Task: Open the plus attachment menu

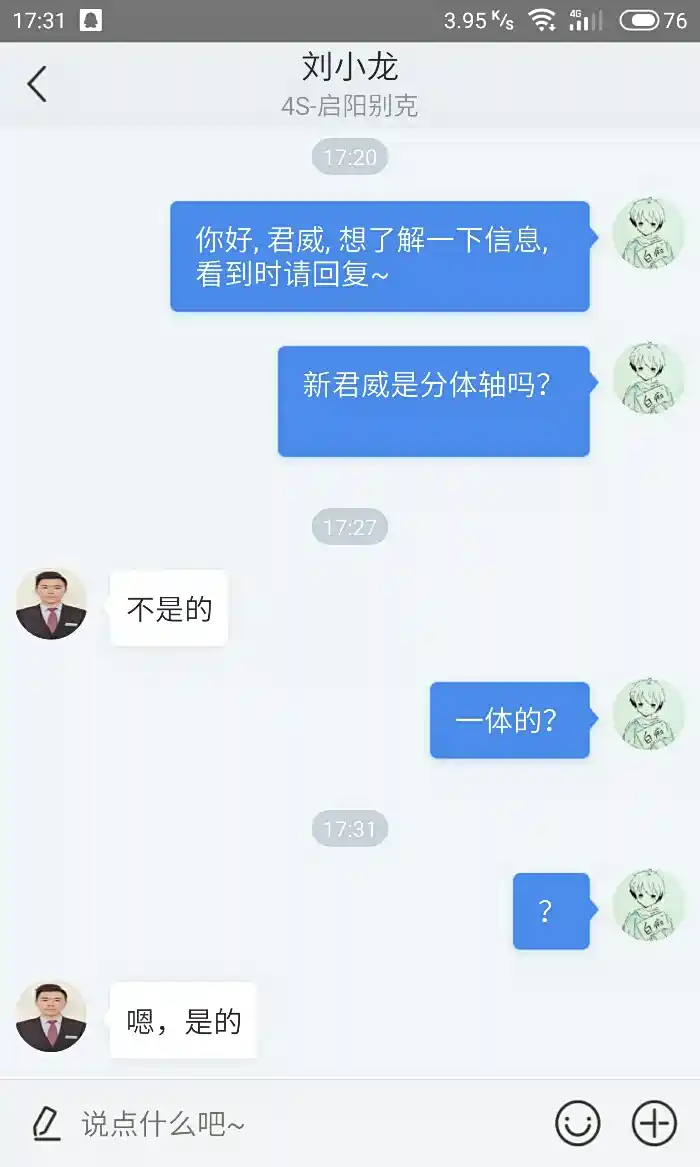Action: click(x=654, y=1124)
